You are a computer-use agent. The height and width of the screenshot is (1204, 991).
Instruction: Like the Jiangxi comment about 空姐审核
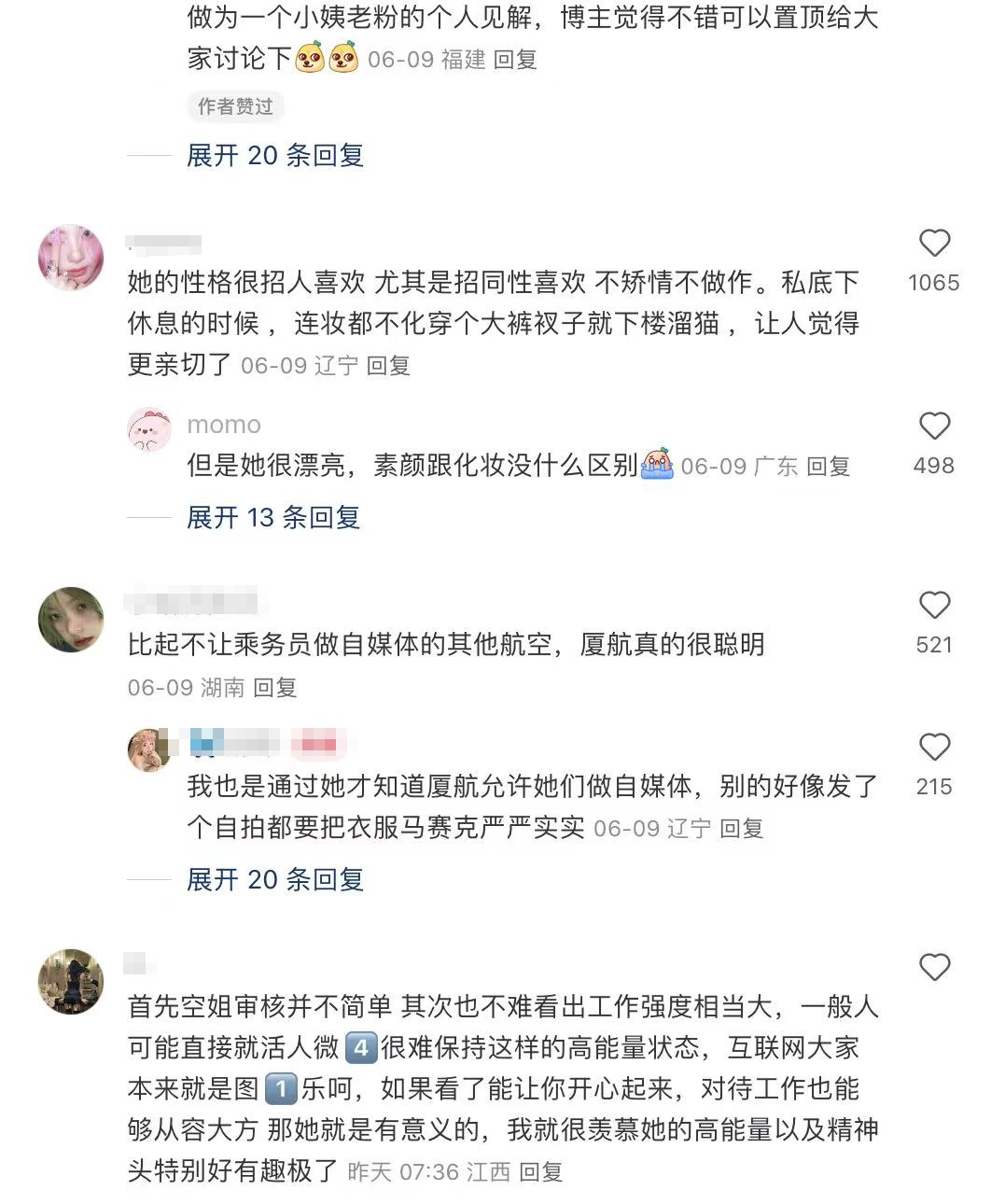[934, 967]
